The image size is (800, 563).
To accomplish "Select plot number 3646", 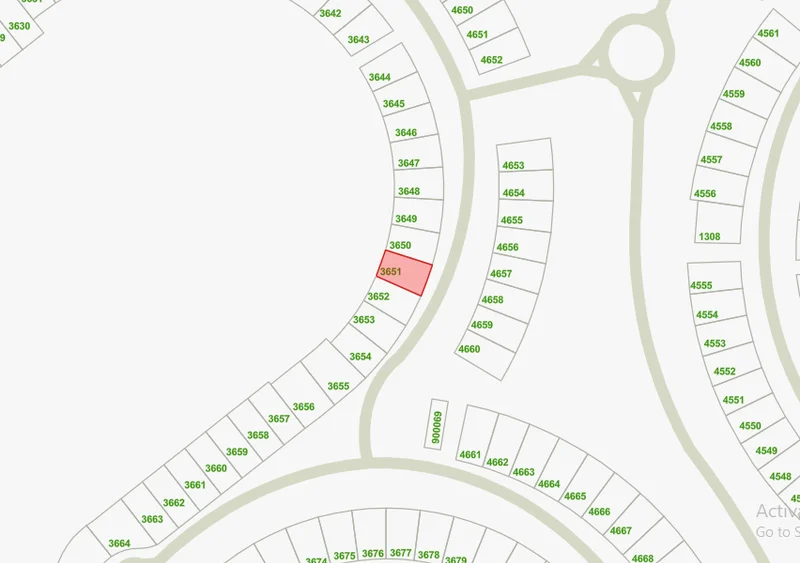I will click(416, 133).
